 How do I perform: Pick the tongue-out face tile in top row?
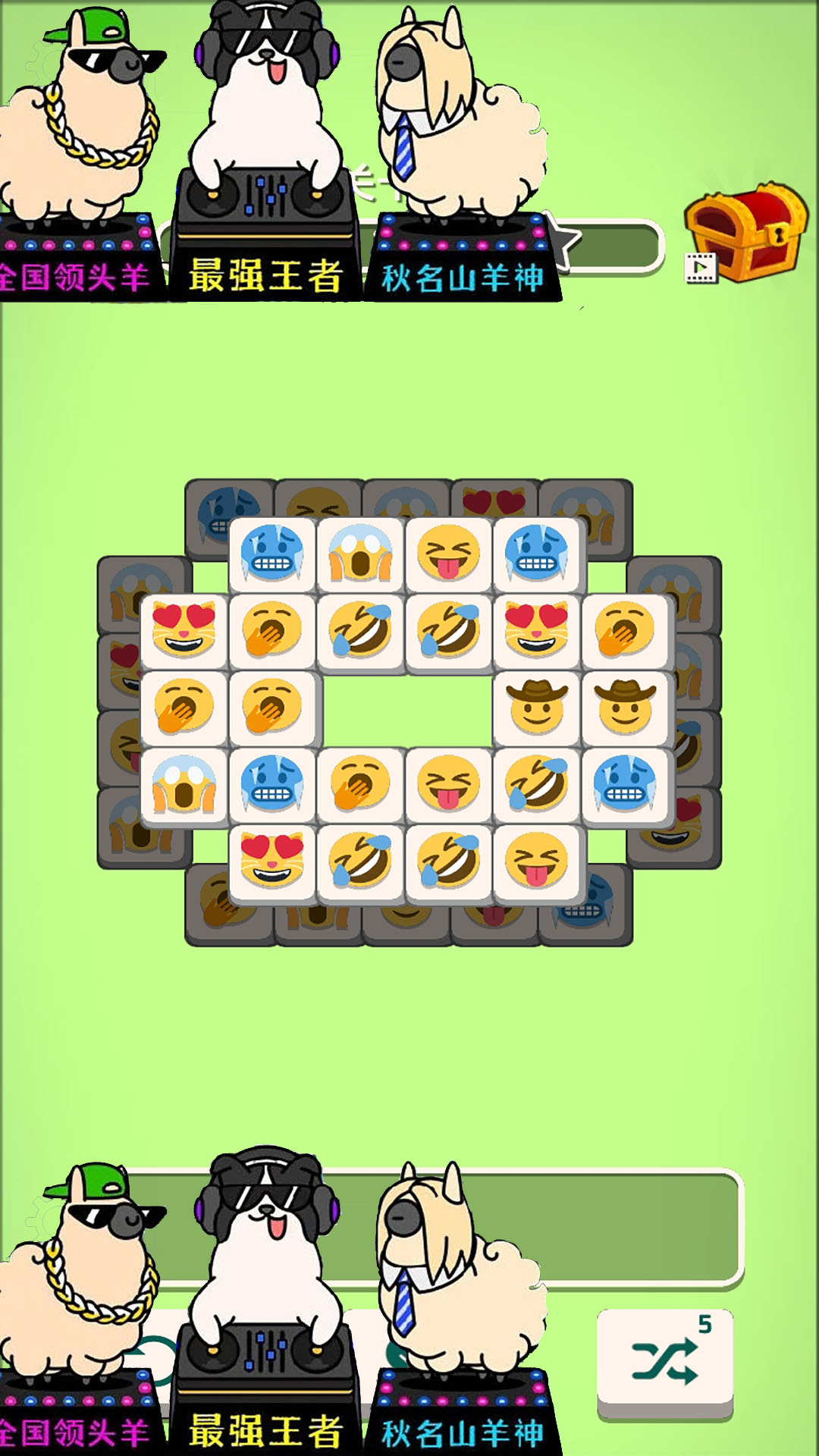point(448,553)
